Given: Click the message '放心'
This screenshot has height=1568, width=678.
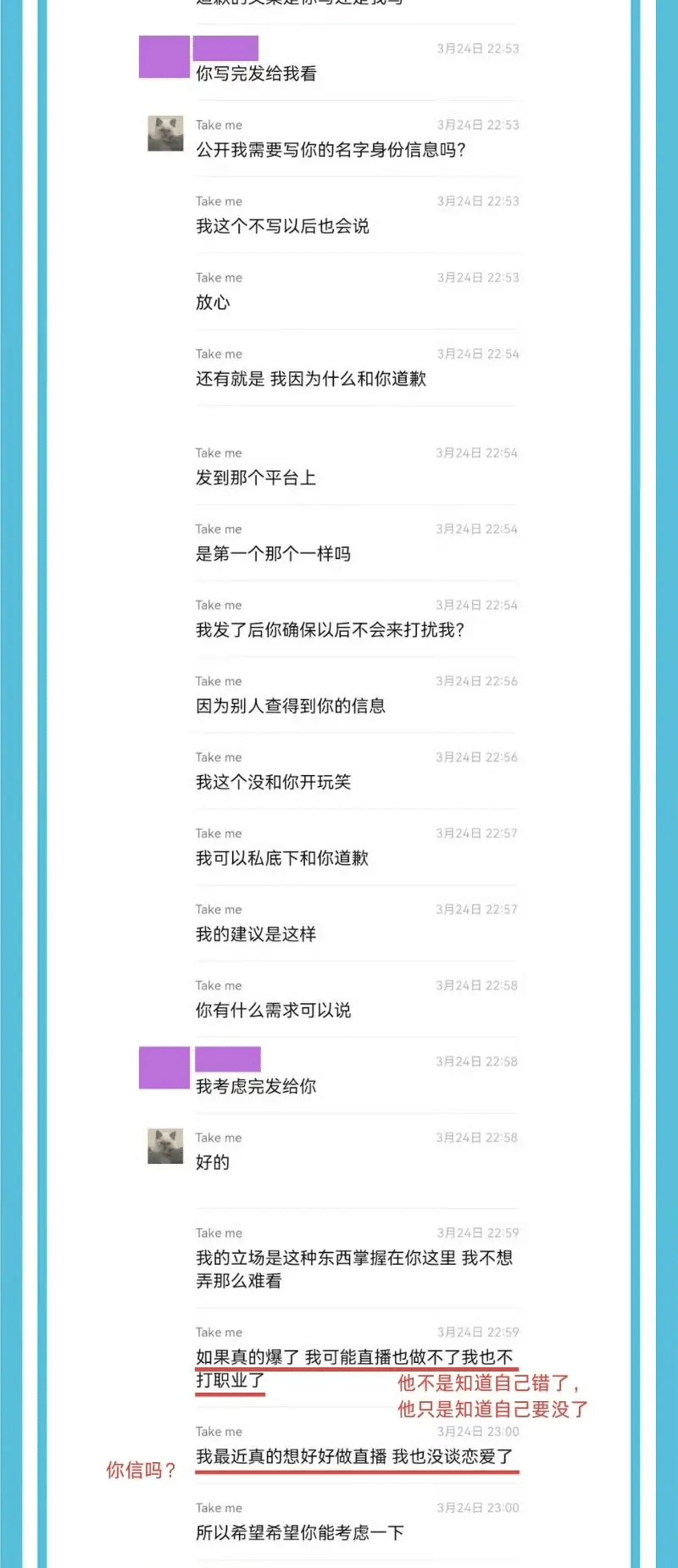Looking at the screenshot, I should tap(214, 303).
